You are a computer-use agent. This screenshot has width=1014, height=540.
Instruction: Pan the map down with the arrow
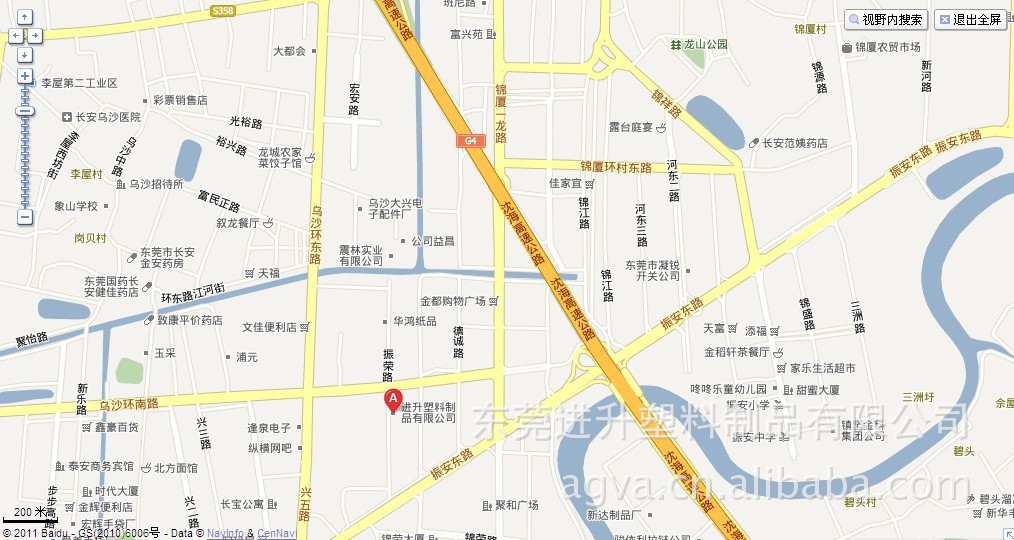[x=25, y=52]
